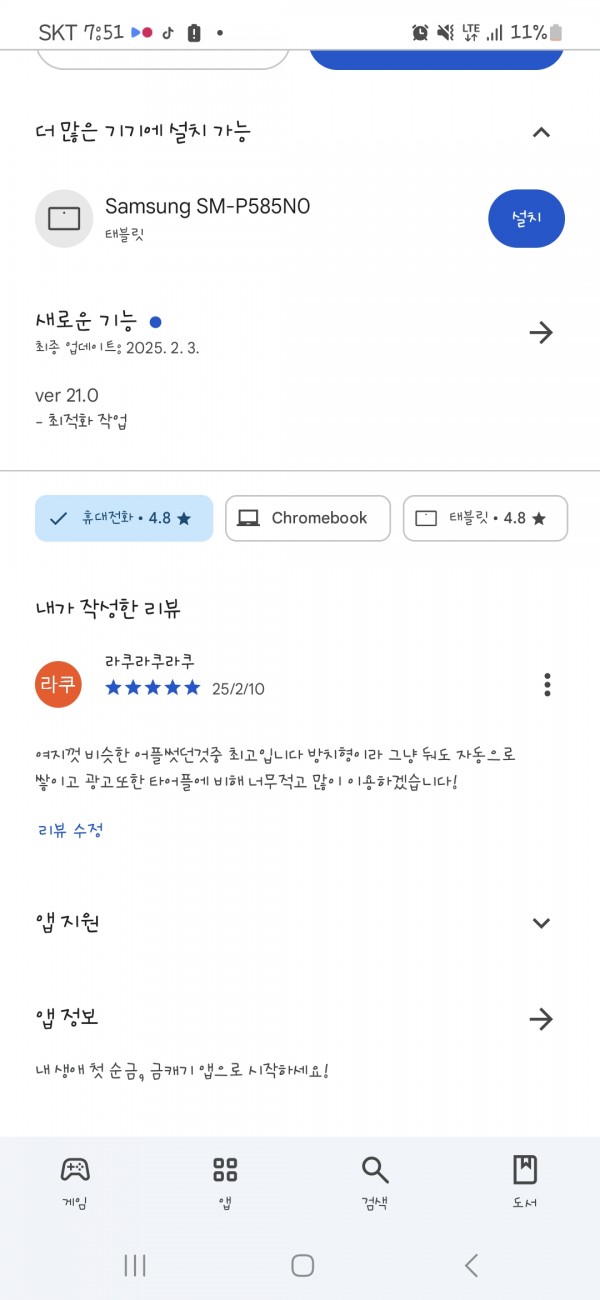Switch to the 도서 tab

click(525, 1182)
